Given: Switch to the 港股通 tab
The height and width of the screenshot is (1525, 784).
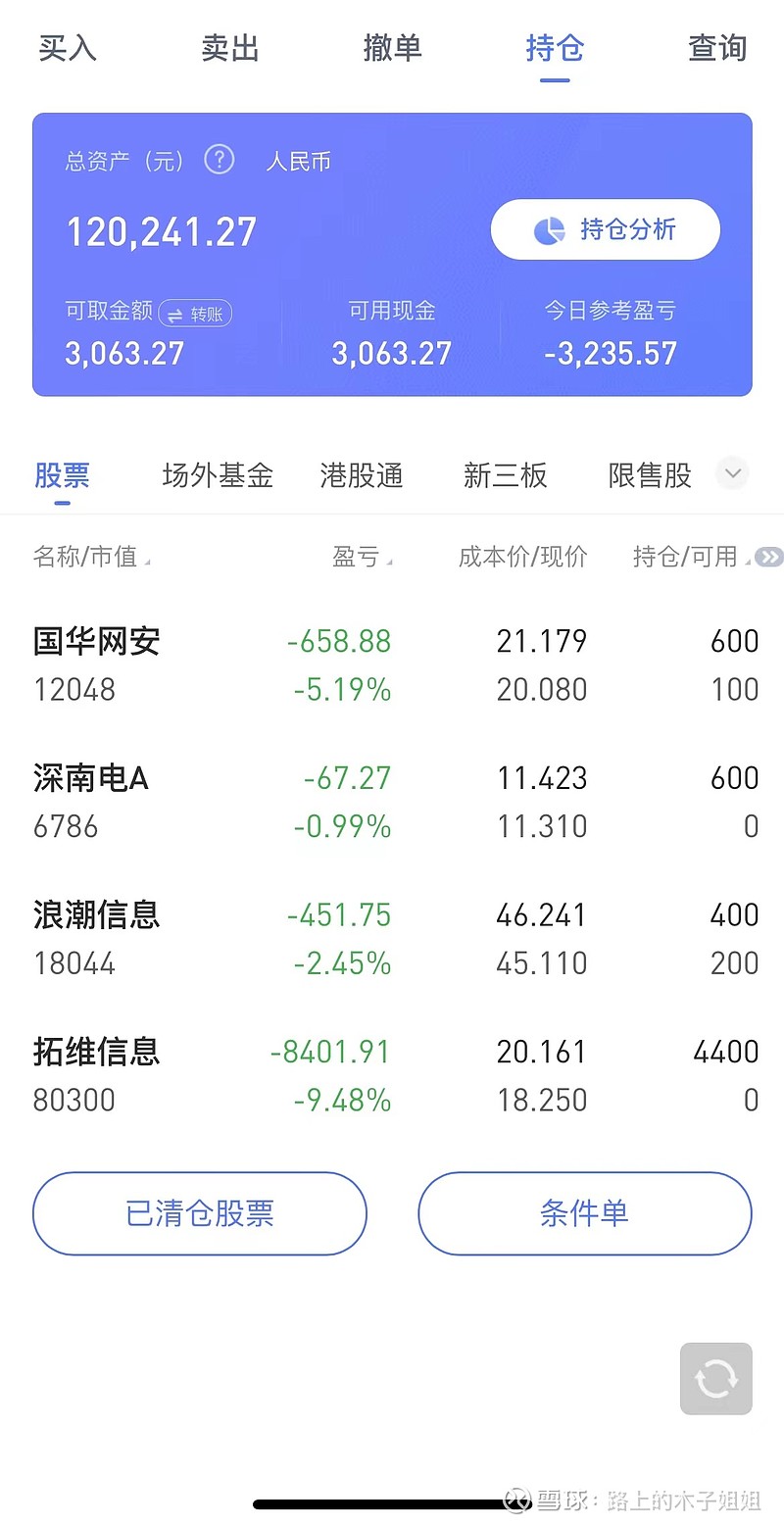Looking at the screenshot, I should [x=362, y=475].
